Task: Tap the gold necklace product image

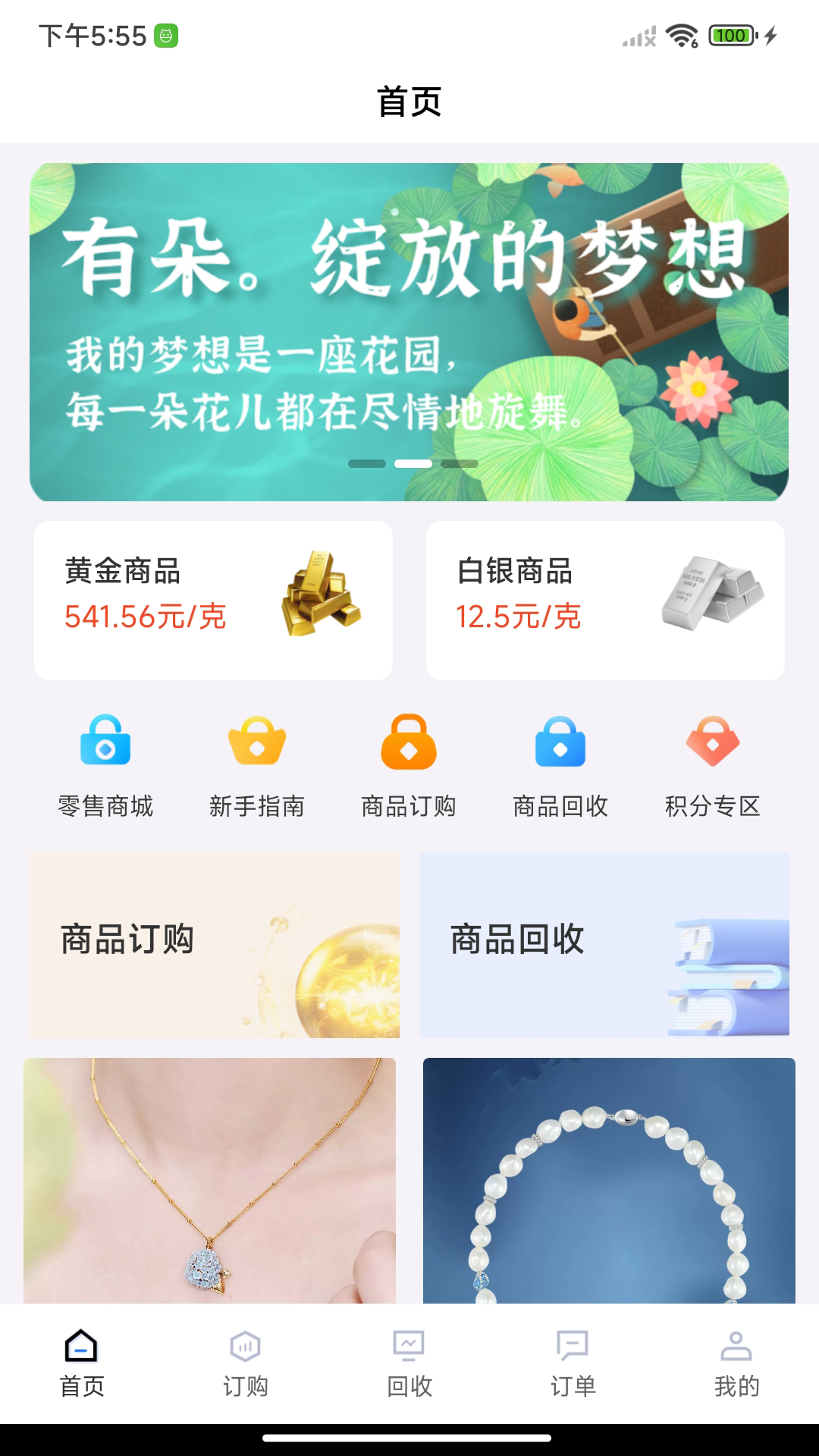Action: [x=215, y=1183]
